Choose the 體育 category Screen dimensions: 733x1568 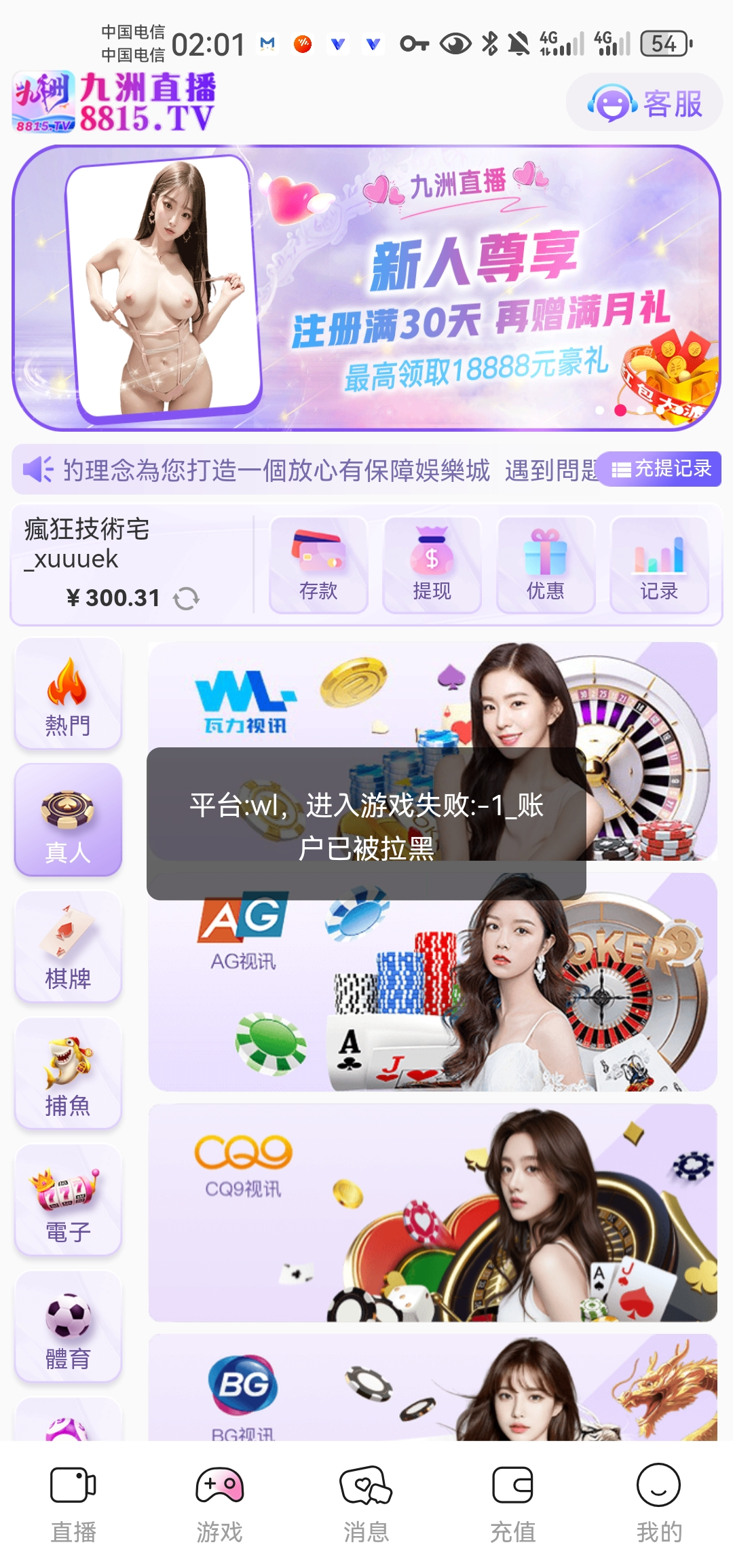pos(68,1326)
